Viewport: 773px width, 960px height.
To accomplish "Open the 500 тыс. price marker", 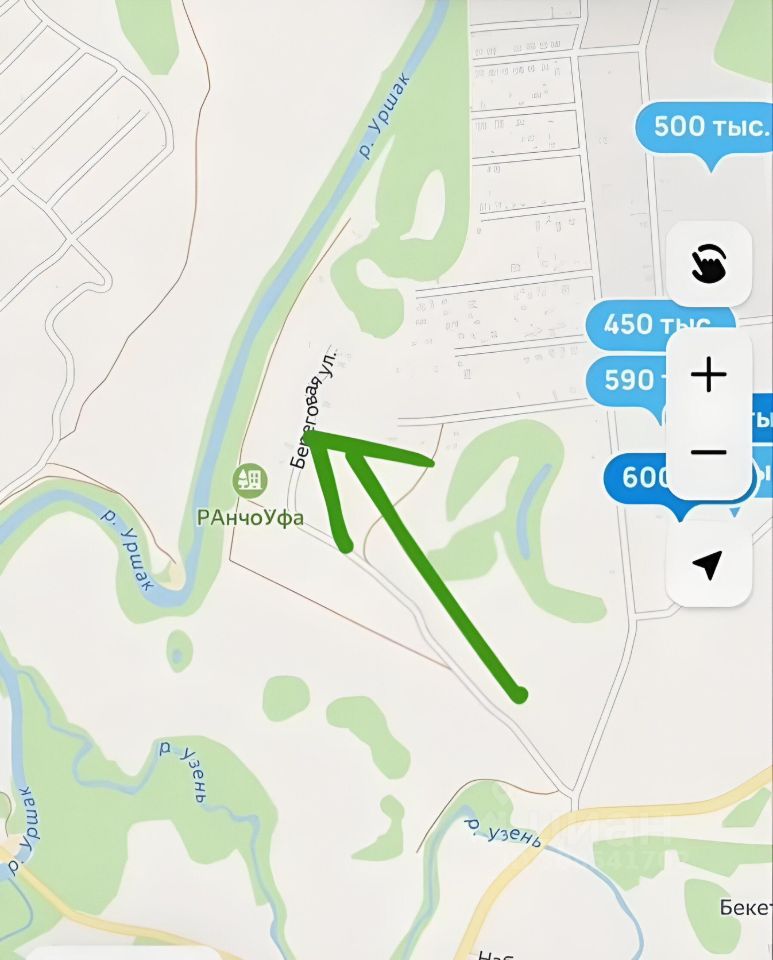I will pyautogui.click(x=711, y=128).
